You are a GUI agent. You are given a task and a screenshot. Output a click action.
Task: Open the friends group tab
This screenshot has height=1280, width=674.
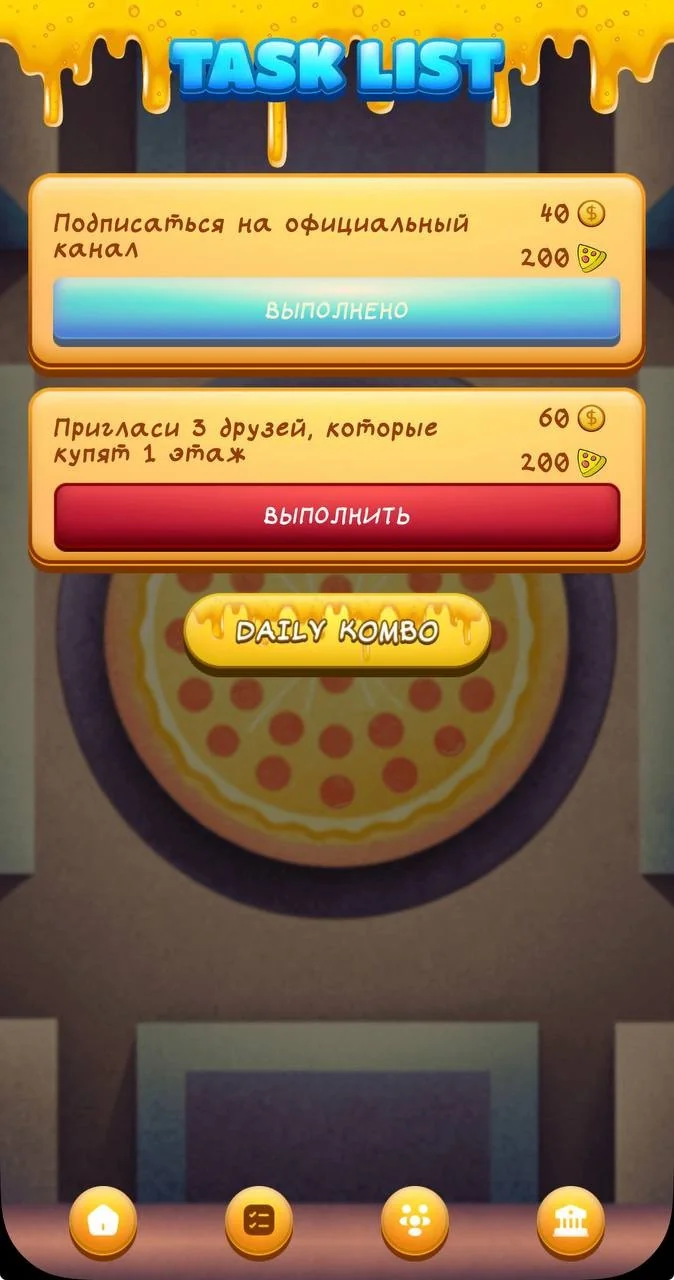pos(415,1221)
